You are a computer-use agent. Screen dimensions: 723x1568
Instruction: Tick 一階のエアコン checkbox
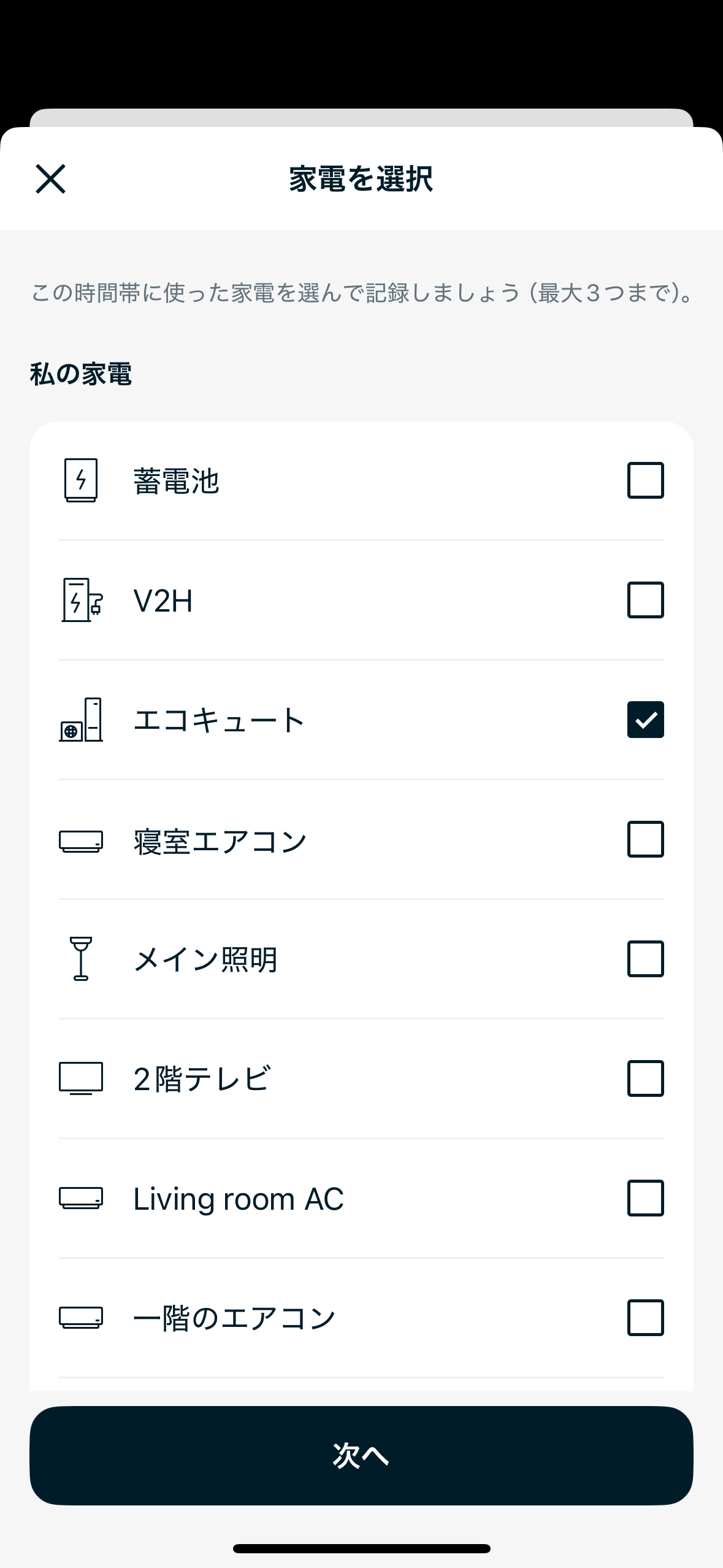pos(645,1318)
